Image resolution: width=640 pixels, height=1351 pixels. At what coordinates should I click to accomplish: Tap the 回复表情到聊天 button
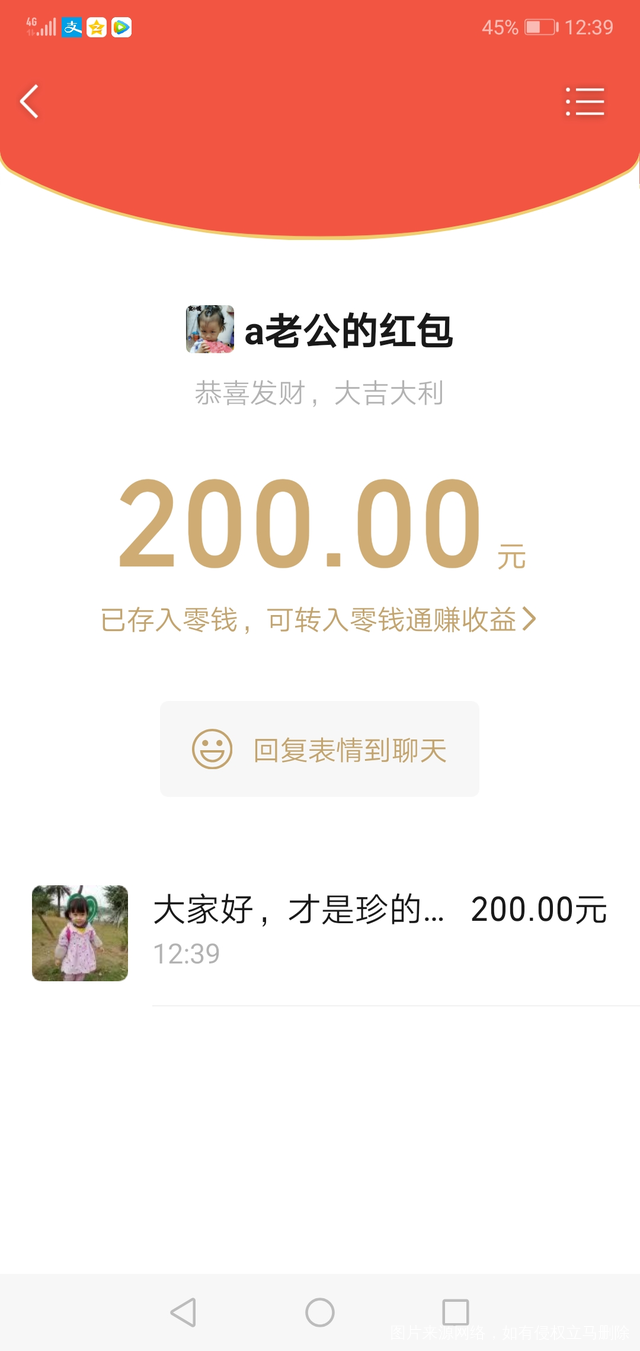click(x=319, y=749)
